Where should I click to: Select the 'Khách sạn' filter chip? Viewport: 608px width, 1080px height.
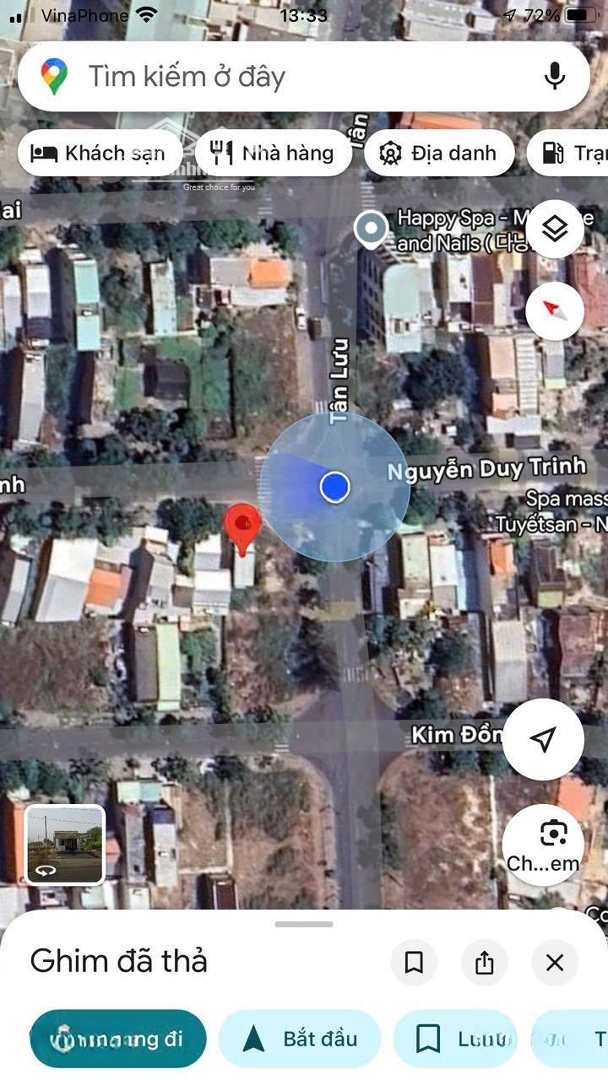[x=100, y=153]
